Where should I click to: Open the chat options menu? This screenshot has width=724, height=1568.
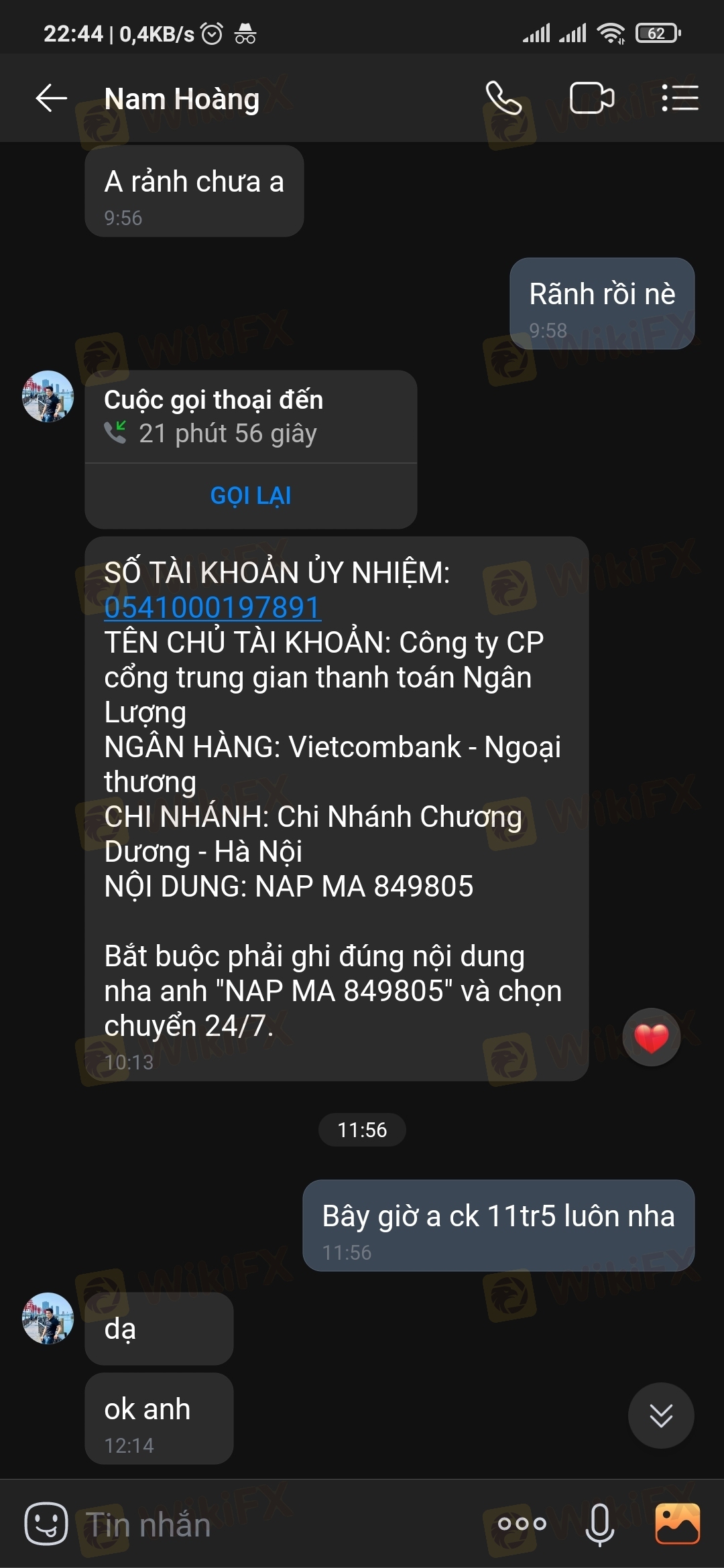tap(680, 99)
